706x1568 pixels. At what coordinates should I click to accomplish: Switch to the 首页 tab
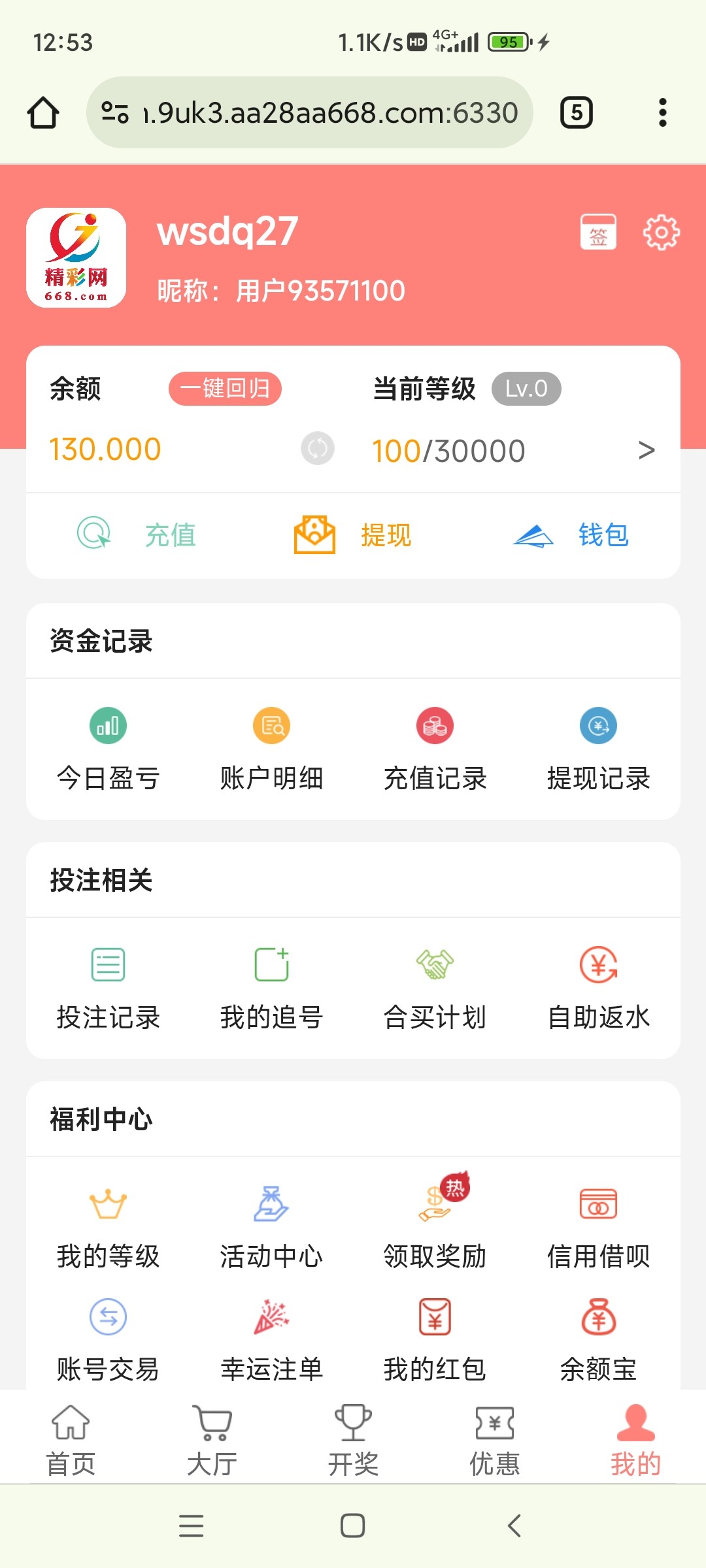click(x=71, y=1440)
